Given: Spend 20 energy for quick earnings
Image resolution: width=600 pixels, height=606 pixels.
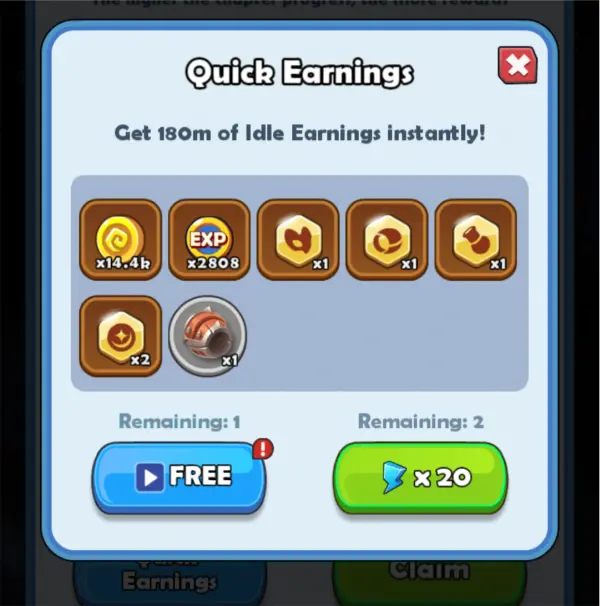Looking at the screenshot, I should [x=419, y=477].
